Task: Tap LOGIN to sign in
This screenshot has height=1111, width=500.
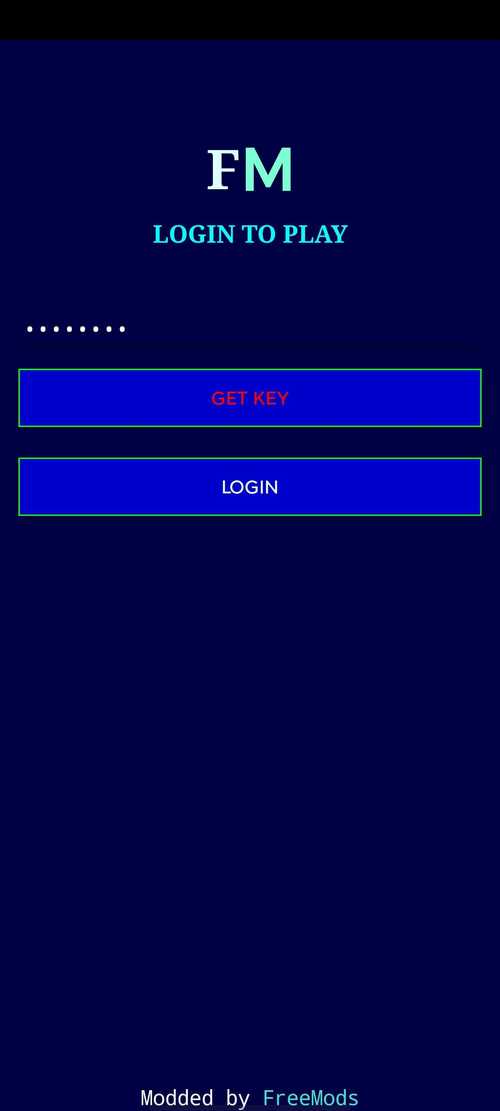Action: pos(249,486)
